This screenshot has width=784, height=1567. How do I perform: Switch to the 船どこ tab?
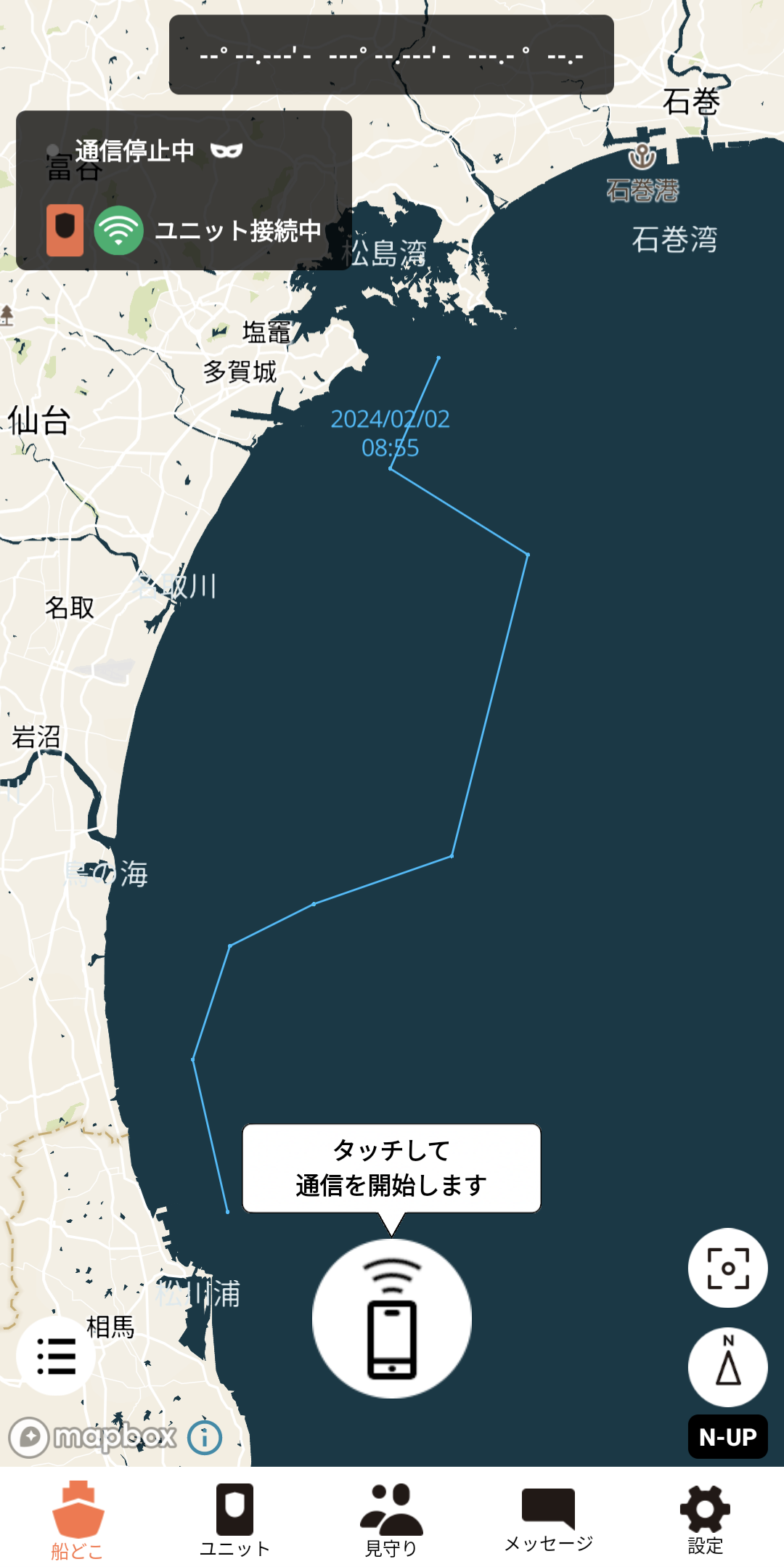78,1519
